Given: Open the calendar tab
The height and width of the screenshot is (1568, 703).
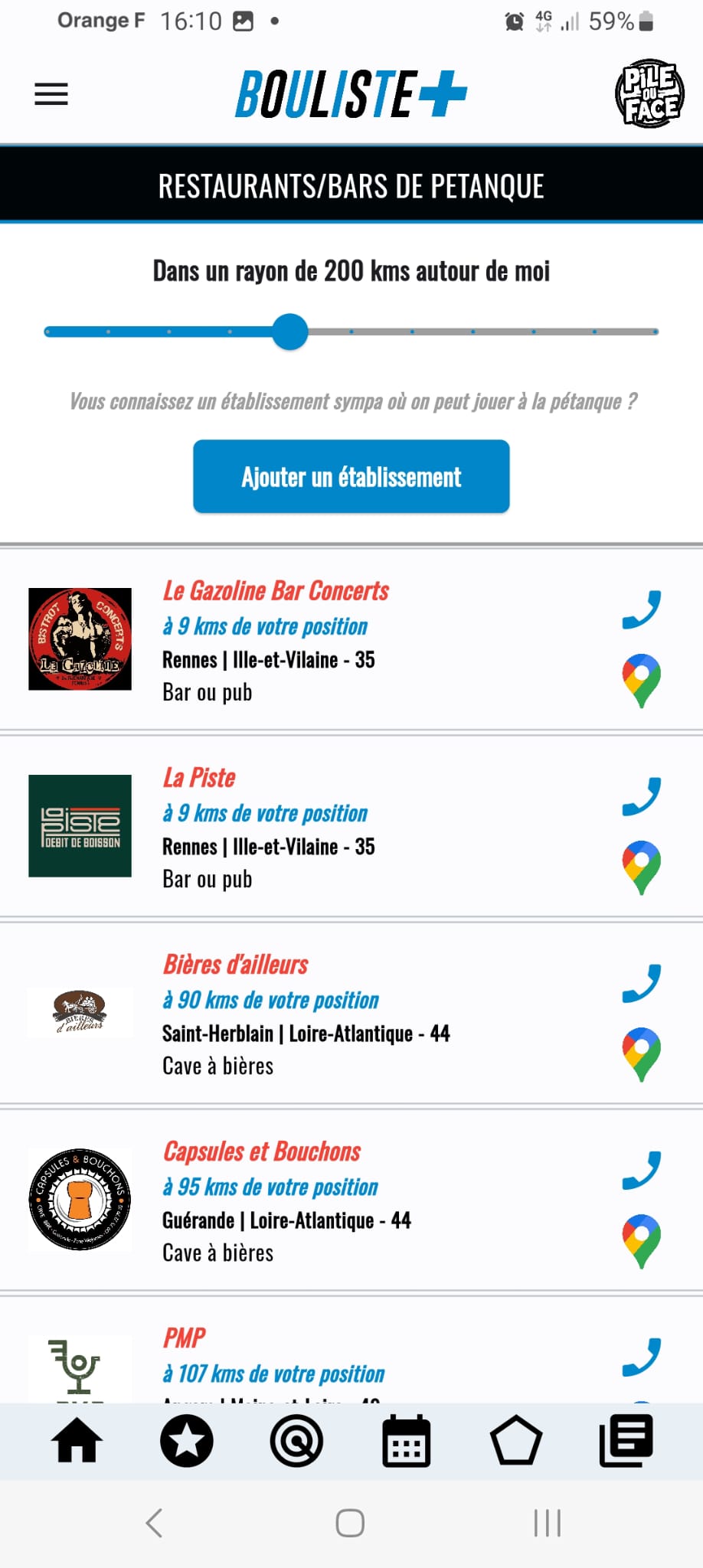Looking at the screenshot, I should [x=407, y=1440].
